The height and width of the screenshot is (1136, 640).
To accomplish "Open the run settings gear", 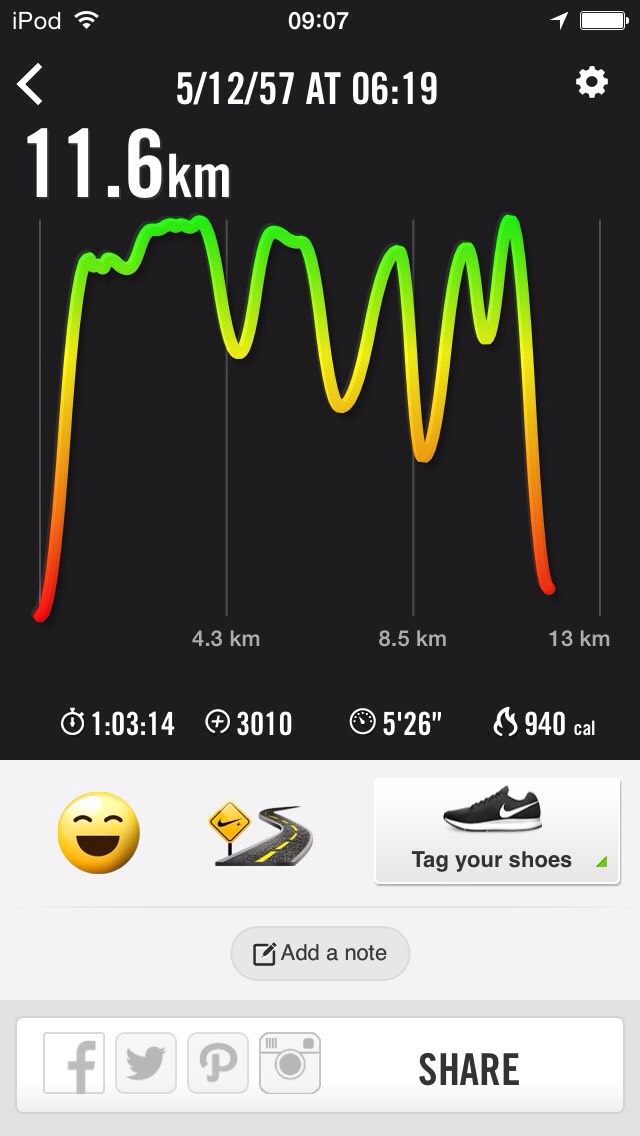I will pos(592,83).
